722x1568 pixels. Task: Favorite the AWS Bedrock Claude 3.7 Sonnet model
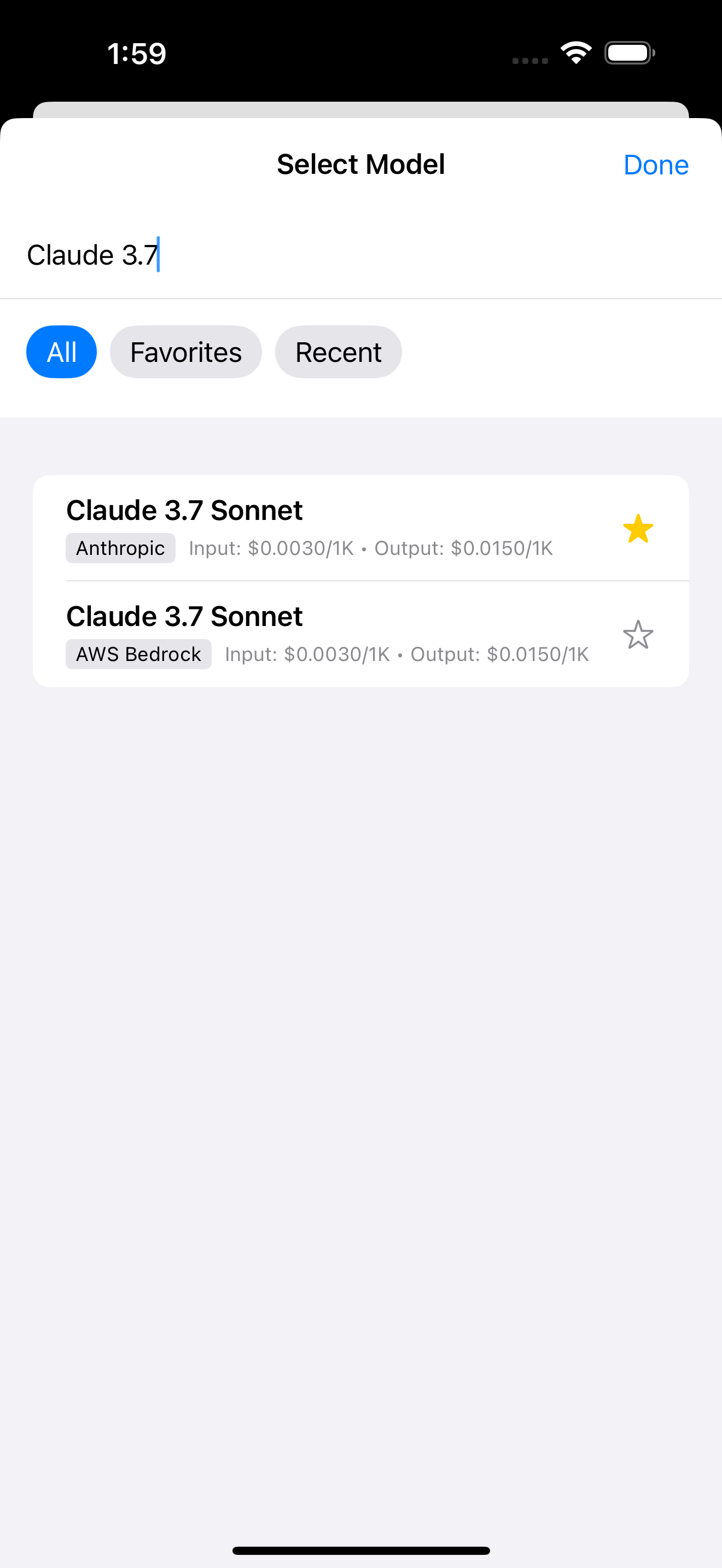point(638,635)
